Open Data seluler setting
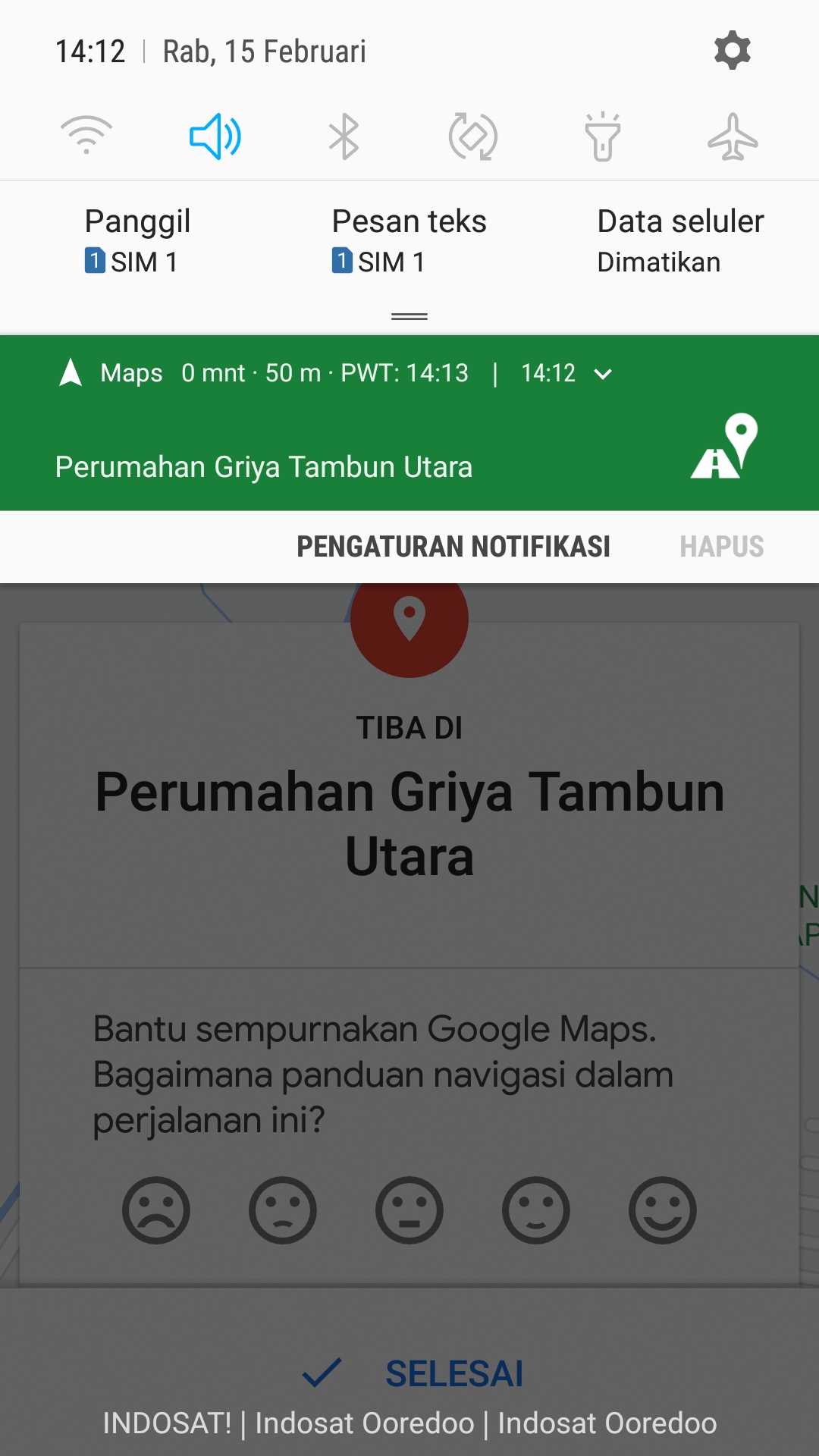Image resolution: width=819 pixels, height=1456 pixels. (x=679, y=241)
